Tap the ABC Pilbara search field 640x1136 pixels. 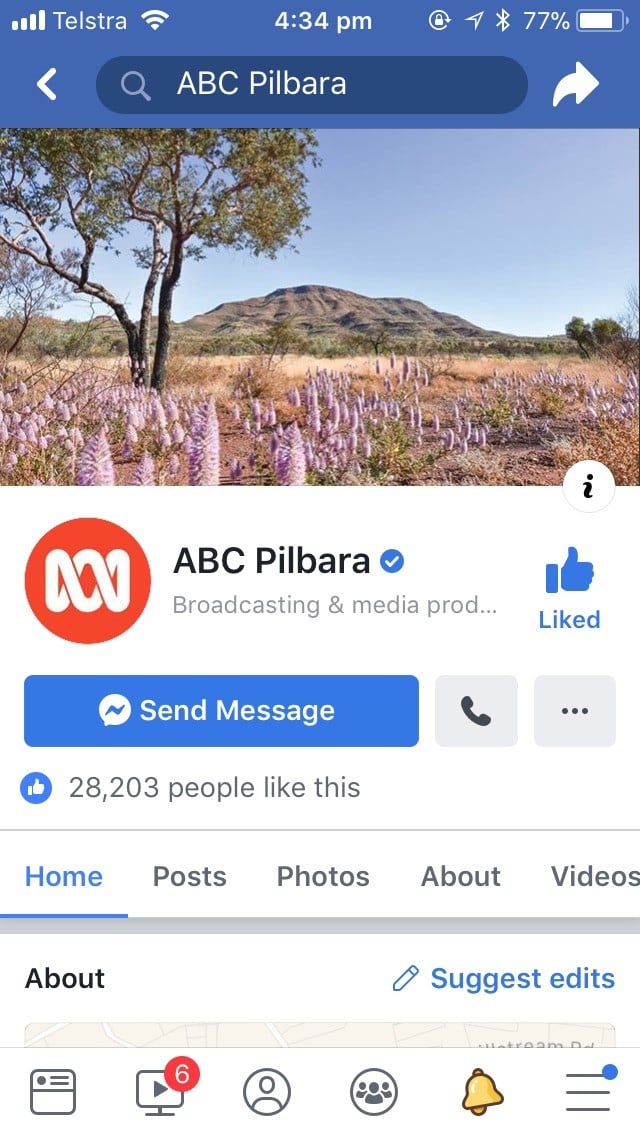click(x=311, y=84)
